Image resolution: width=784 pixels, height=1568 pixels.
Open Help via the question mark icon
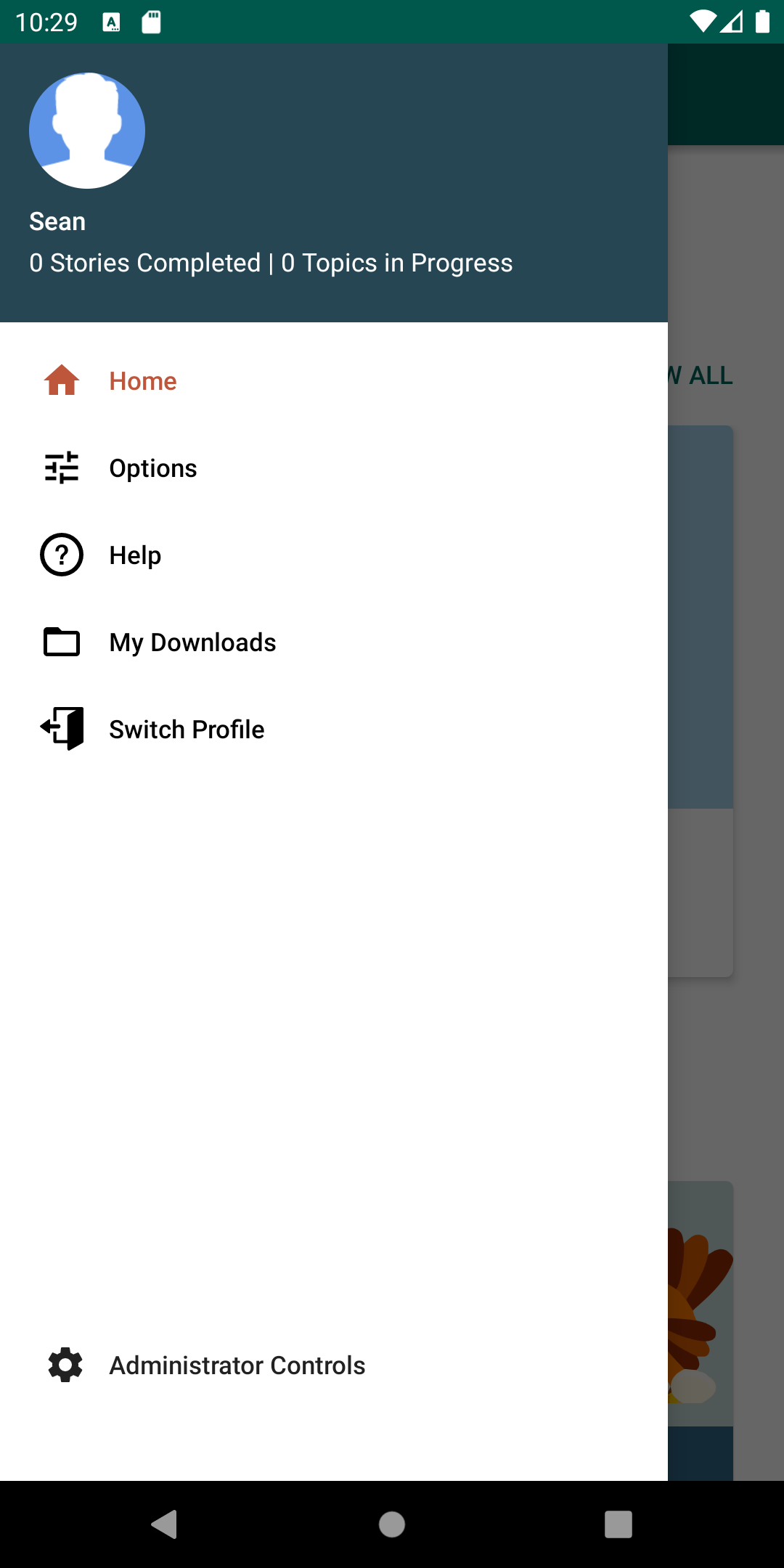[62, 555]
